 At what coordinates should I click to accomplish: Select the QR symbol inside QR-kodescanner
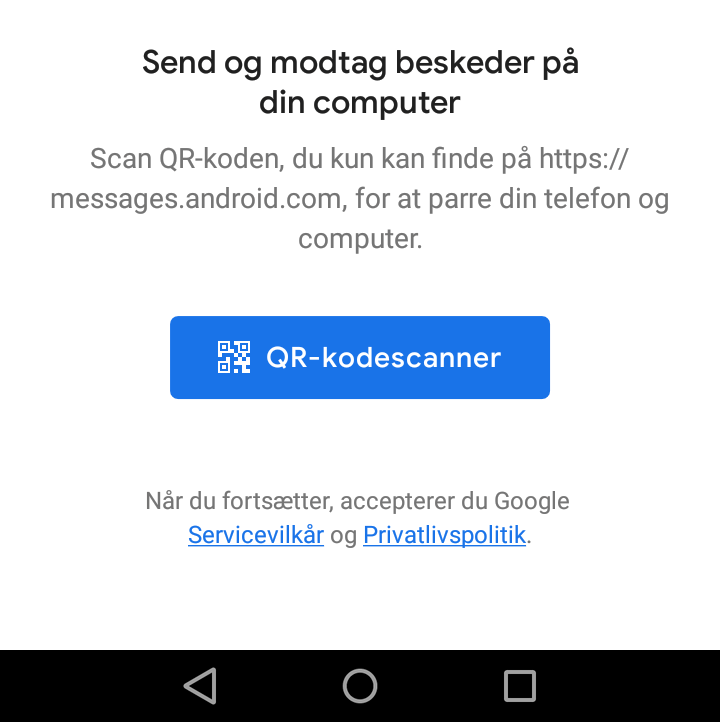pyautogui.click(x=233, y=357)
